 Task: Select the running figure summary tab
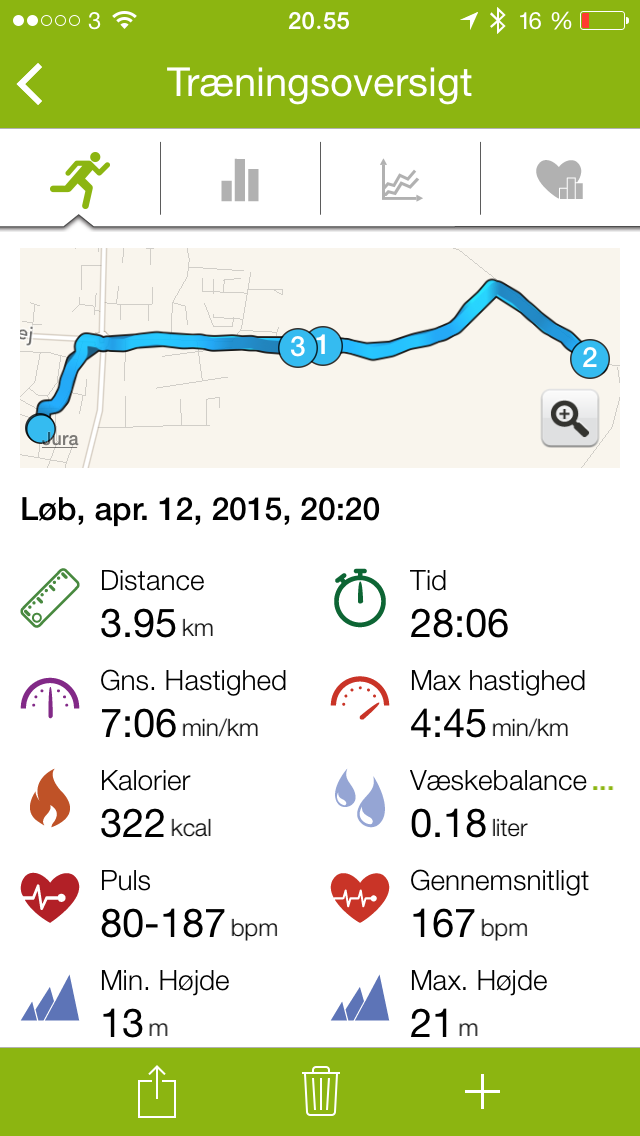(x=80, y=179)
